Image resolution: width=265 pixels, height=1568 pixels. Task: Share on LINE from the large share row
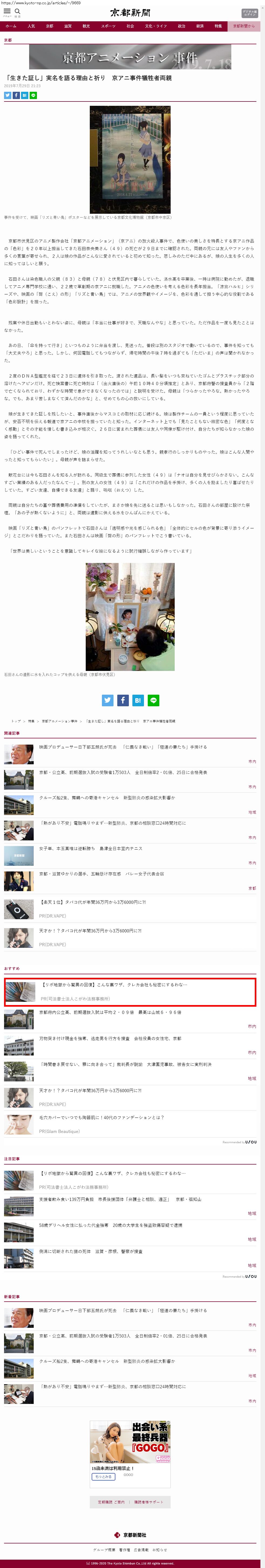pyautogui.click(x=153, y=701)
